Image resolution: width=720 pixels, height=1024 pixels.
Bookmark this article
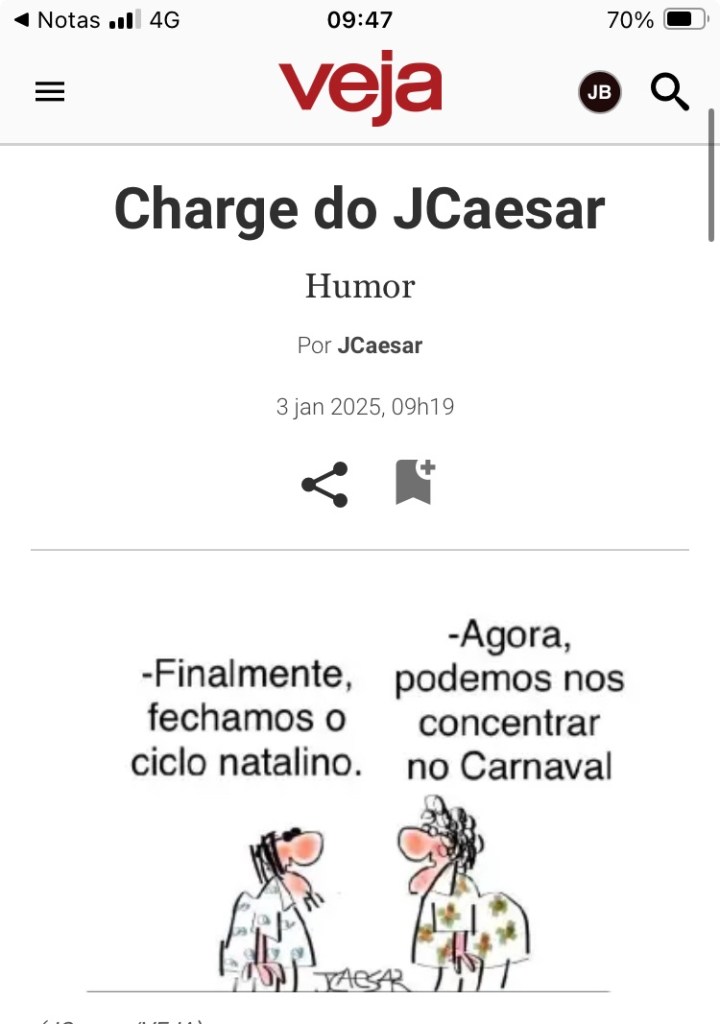tap(413, 483)
